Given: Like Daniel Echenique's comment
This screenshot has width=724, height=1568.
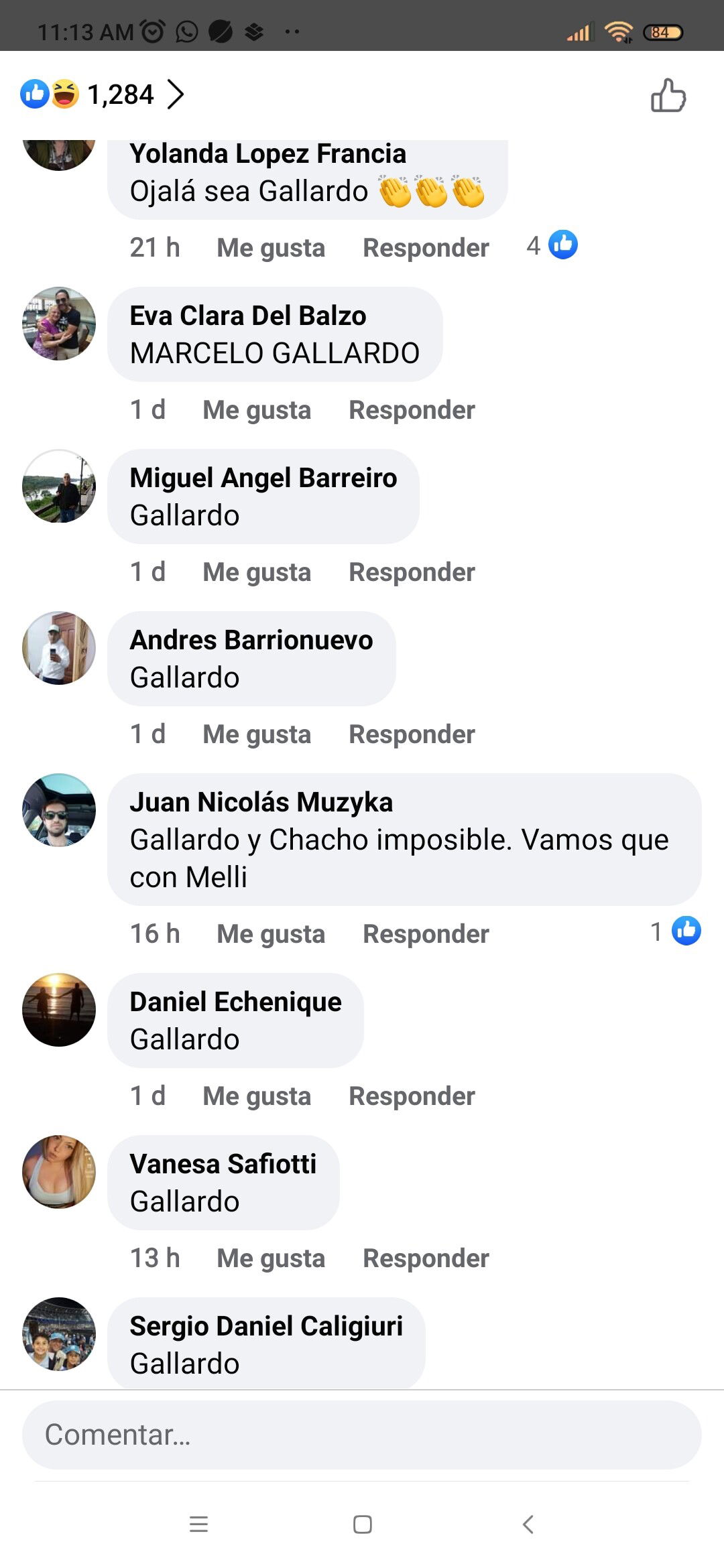Looking at the screenshot, I should (x=257, y=1096).
